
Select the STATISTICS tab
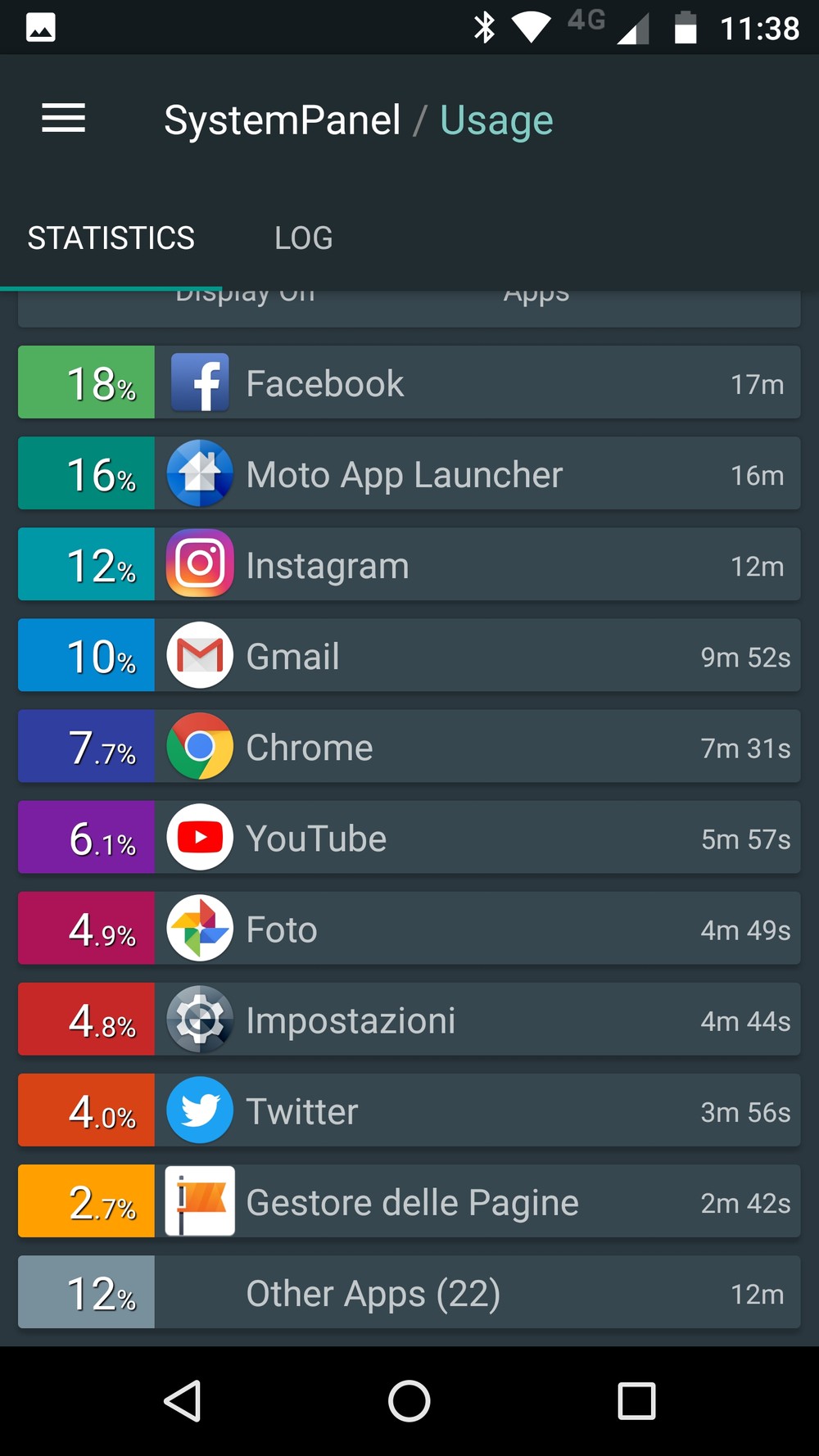111,238
